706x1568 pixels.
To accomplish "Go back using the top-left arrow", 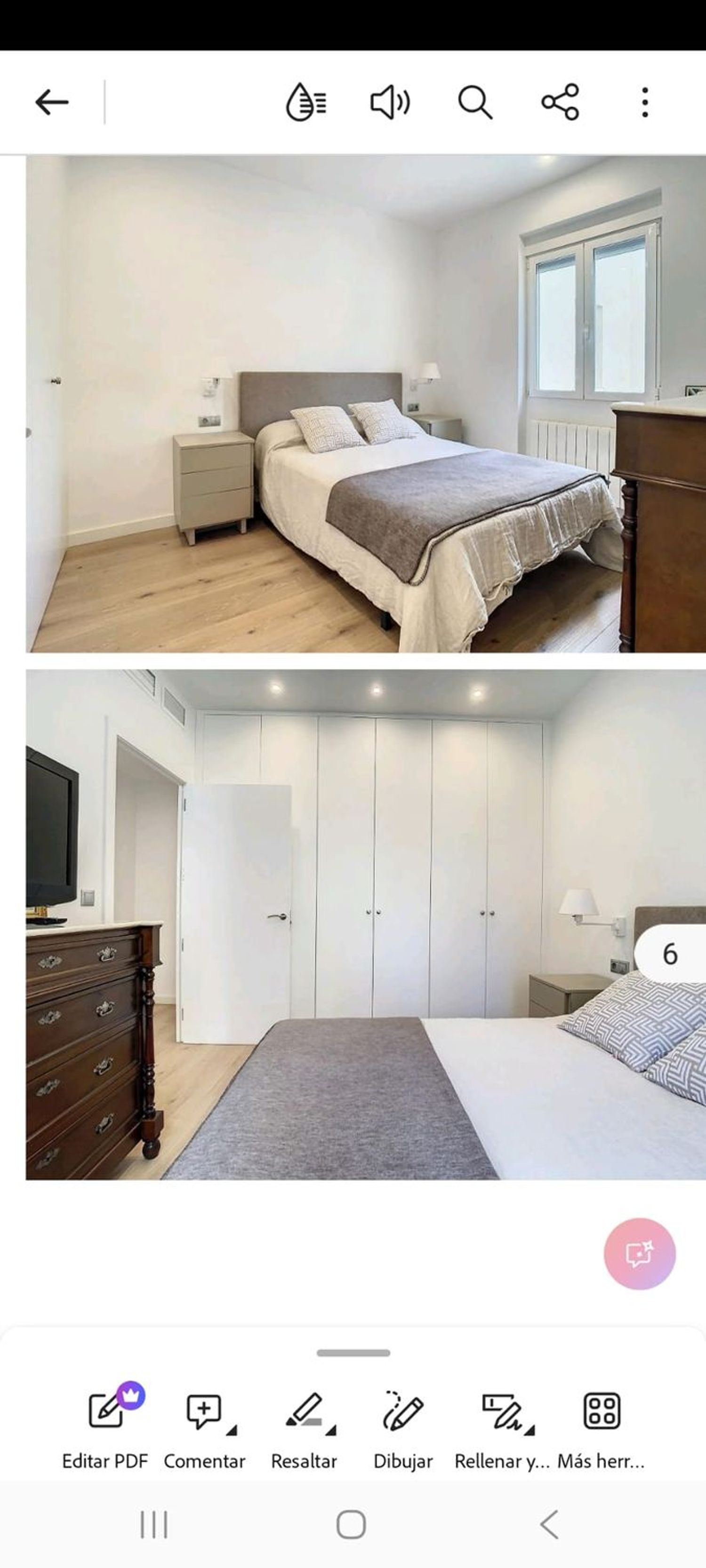I will pos(52,102).
